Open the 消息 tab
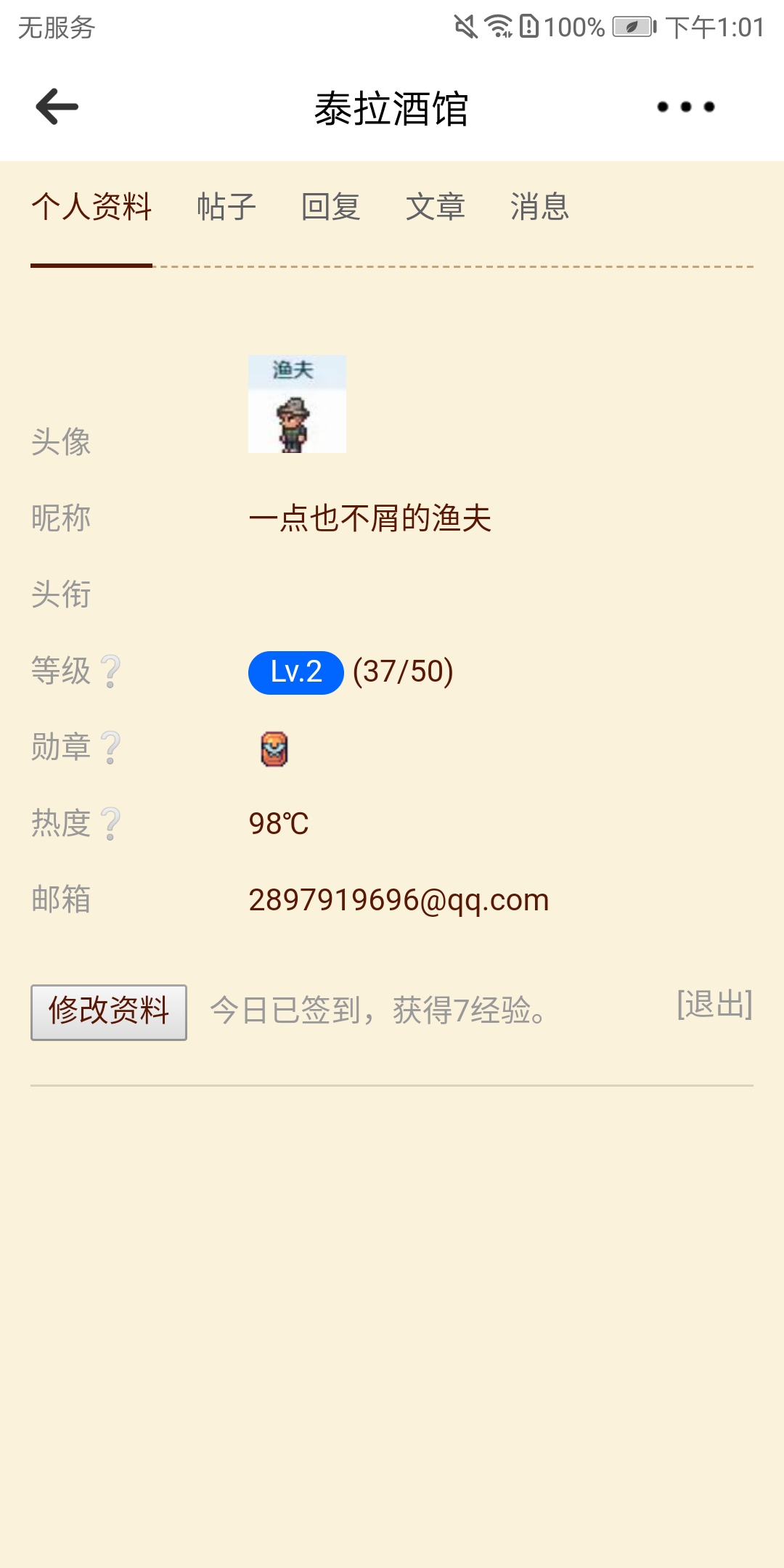784x1568 pixels. click(x=539, y=207)
